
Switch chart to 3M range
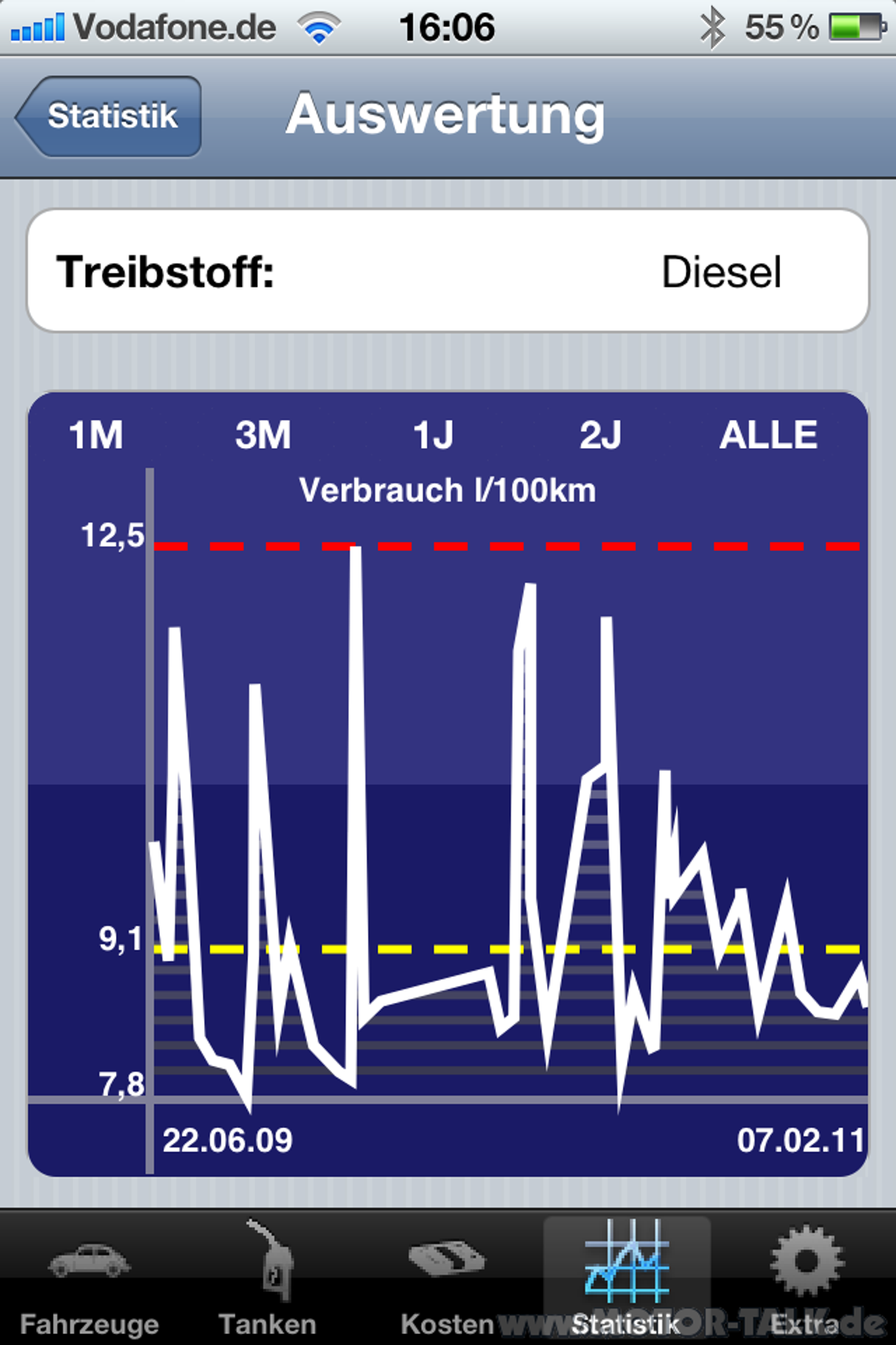pyautogui.click(x=263, y=435)
